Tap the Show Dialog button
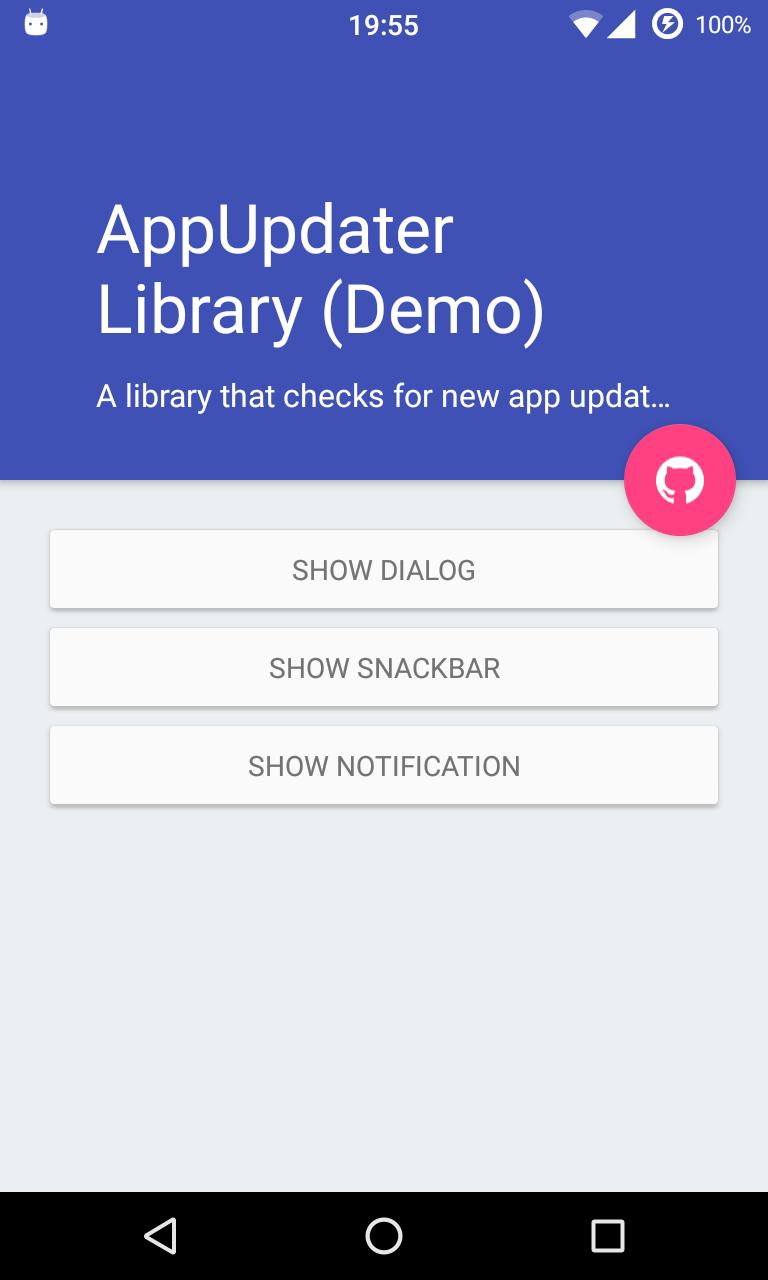The image size is (768, 1280). click(384, 569)
